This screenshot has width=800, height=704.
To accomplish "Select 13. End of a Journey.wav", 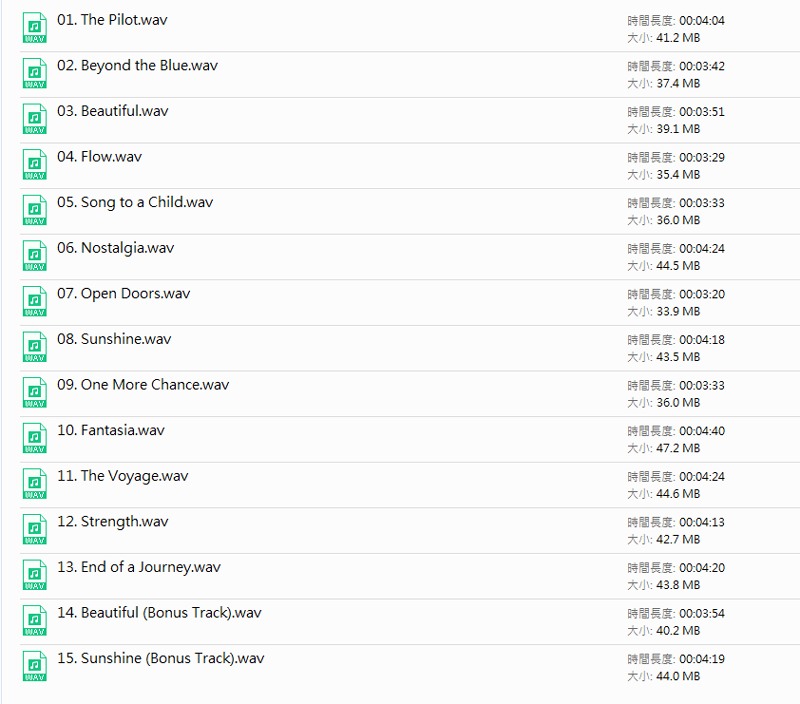I will pyautogui.click(x=139, y=567).
